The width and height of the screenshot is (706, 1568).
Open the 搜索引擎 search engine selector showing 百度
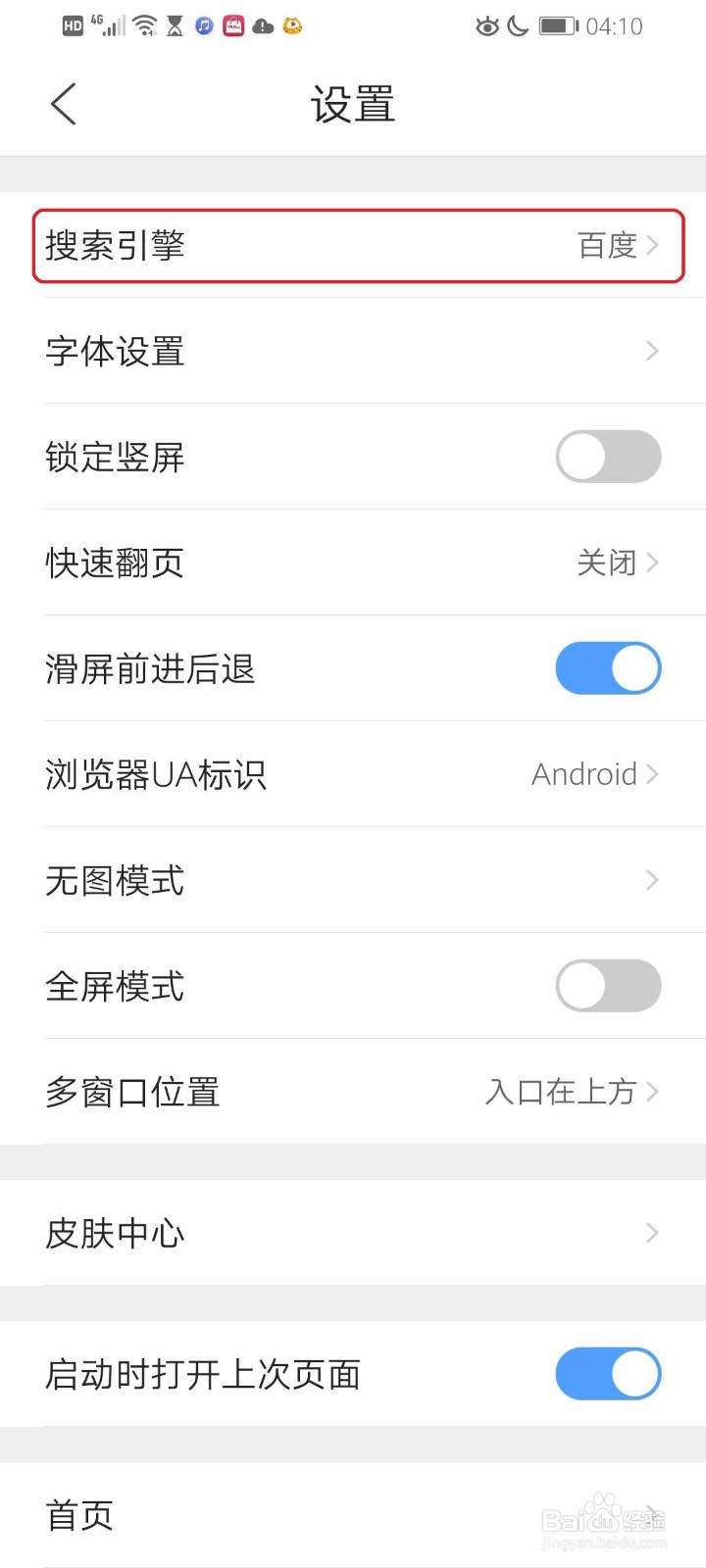point(353,246)
